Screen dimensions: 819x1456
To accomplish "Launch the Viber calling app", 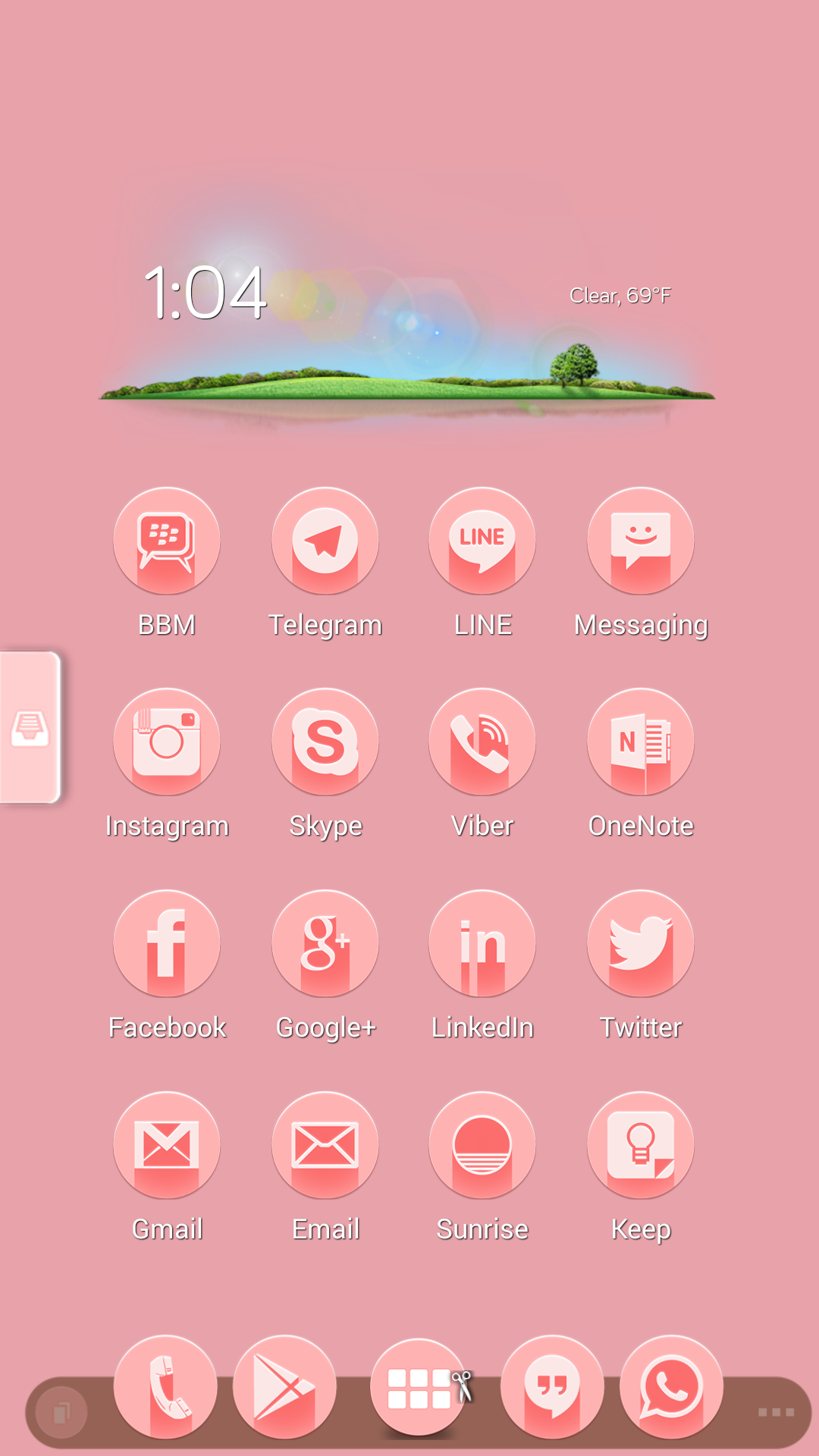I will coord(482,742).
